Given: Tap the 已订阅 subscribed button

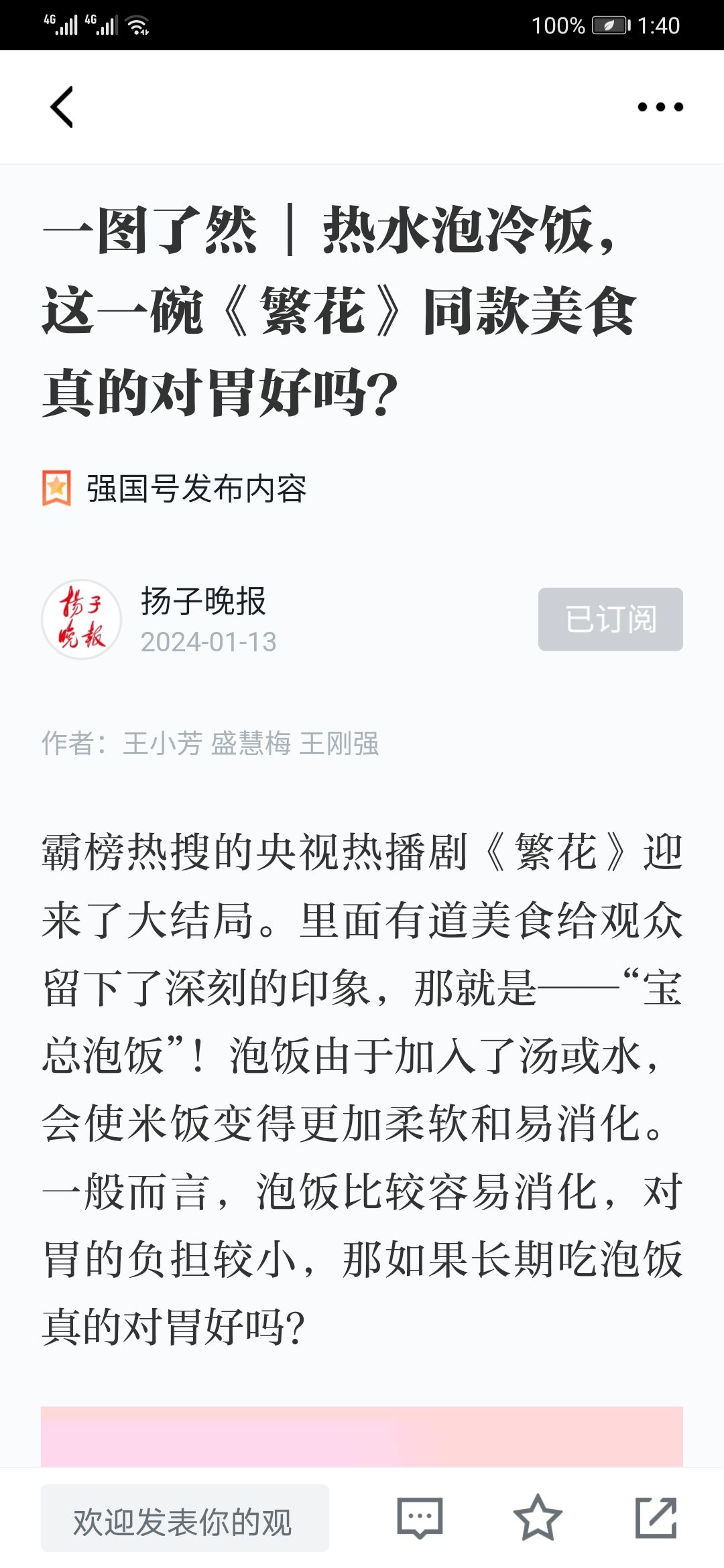Looking at the screenshot, I should [611, 619].
